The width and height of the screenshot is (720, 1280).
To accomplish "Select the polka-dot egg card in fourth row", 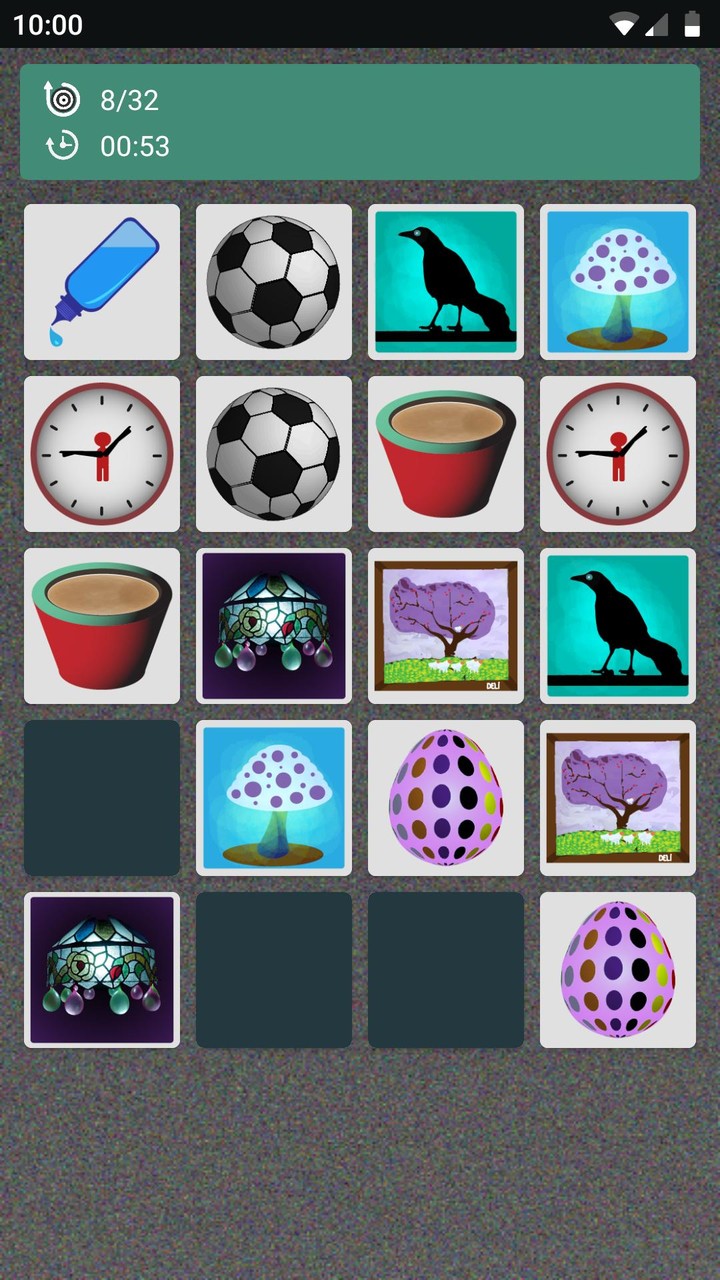I will click(x=445, y=797).
